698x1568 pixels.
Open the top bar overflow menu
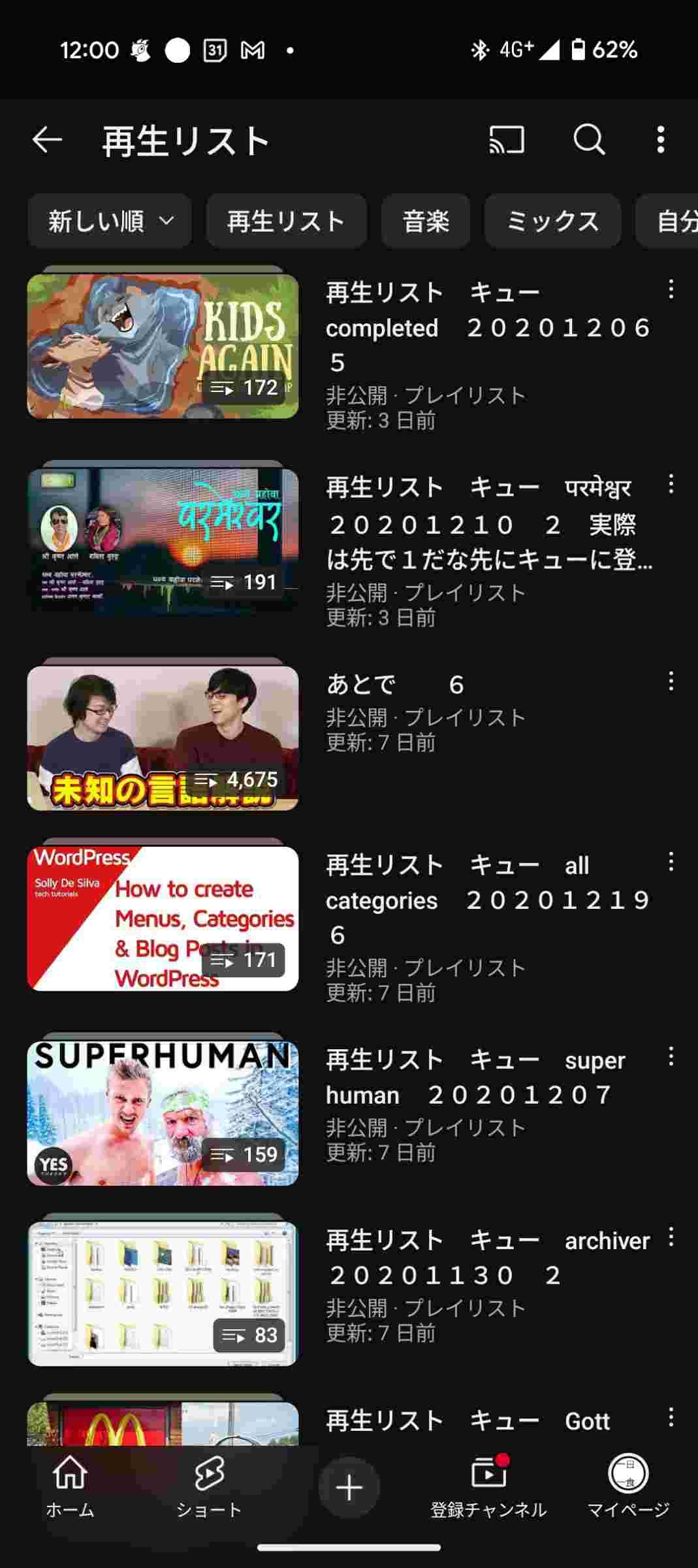[661, 140]
